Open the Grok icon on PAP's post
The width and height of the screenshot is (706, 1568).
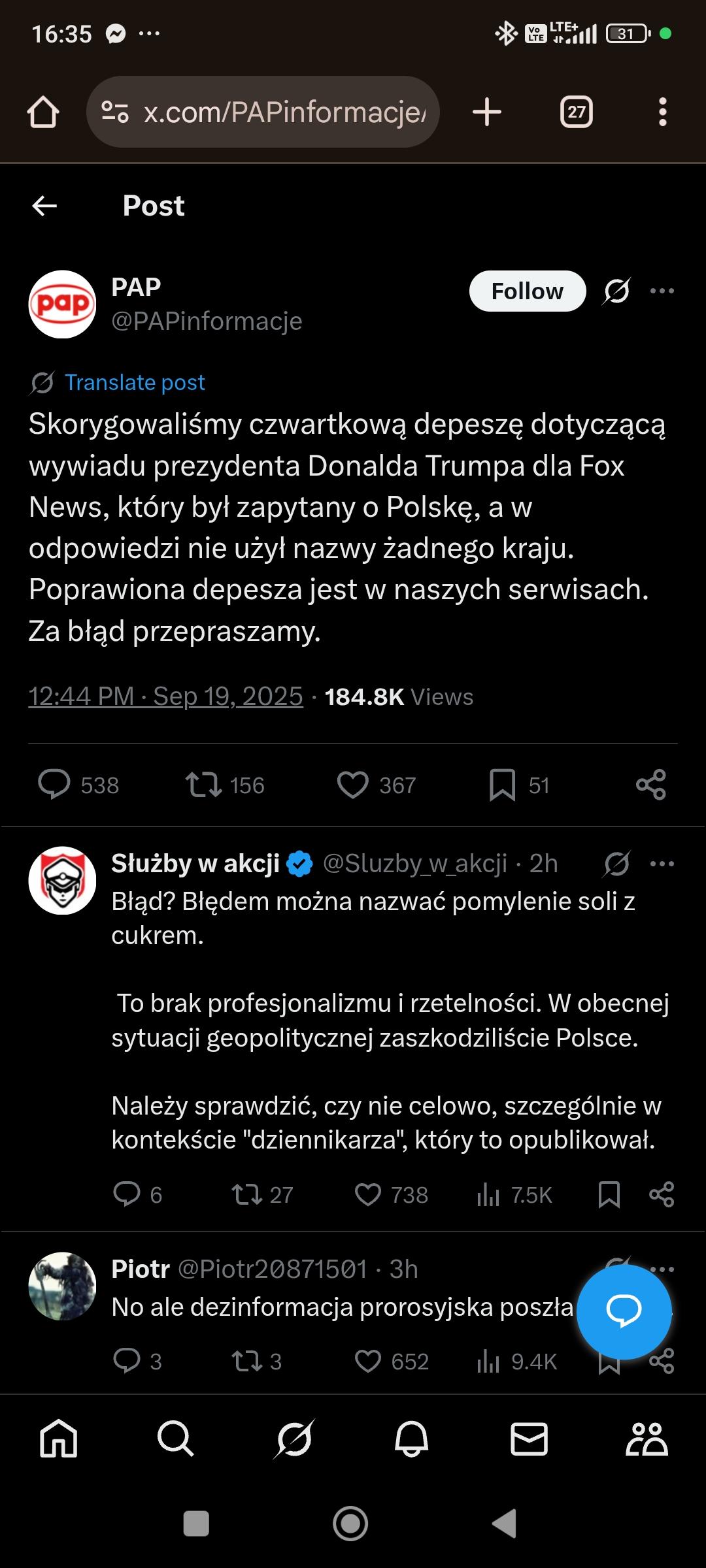click(x=616, y=291)
